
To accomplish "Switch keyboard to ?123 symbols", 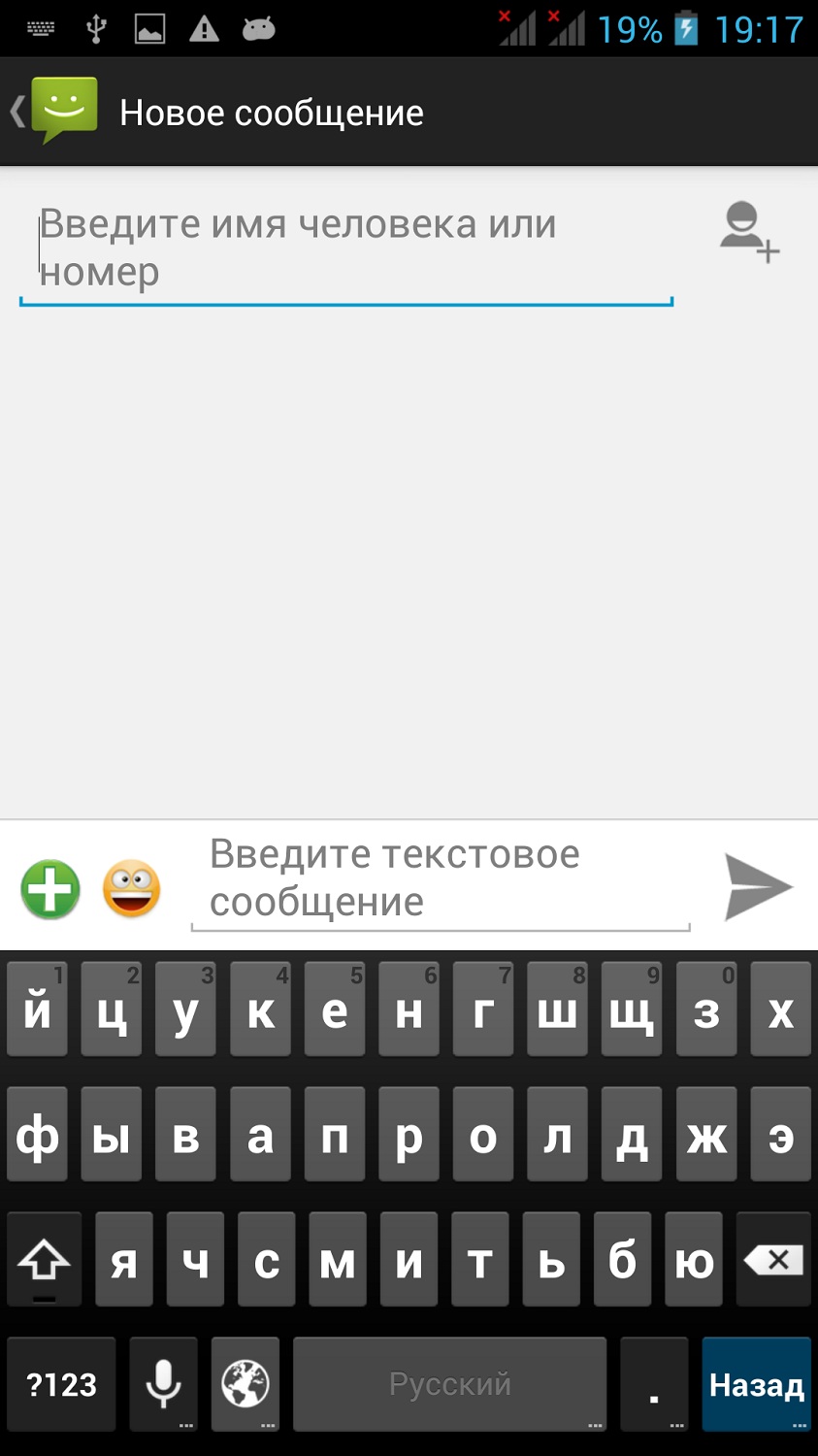I will click(x=61, y=1384).
